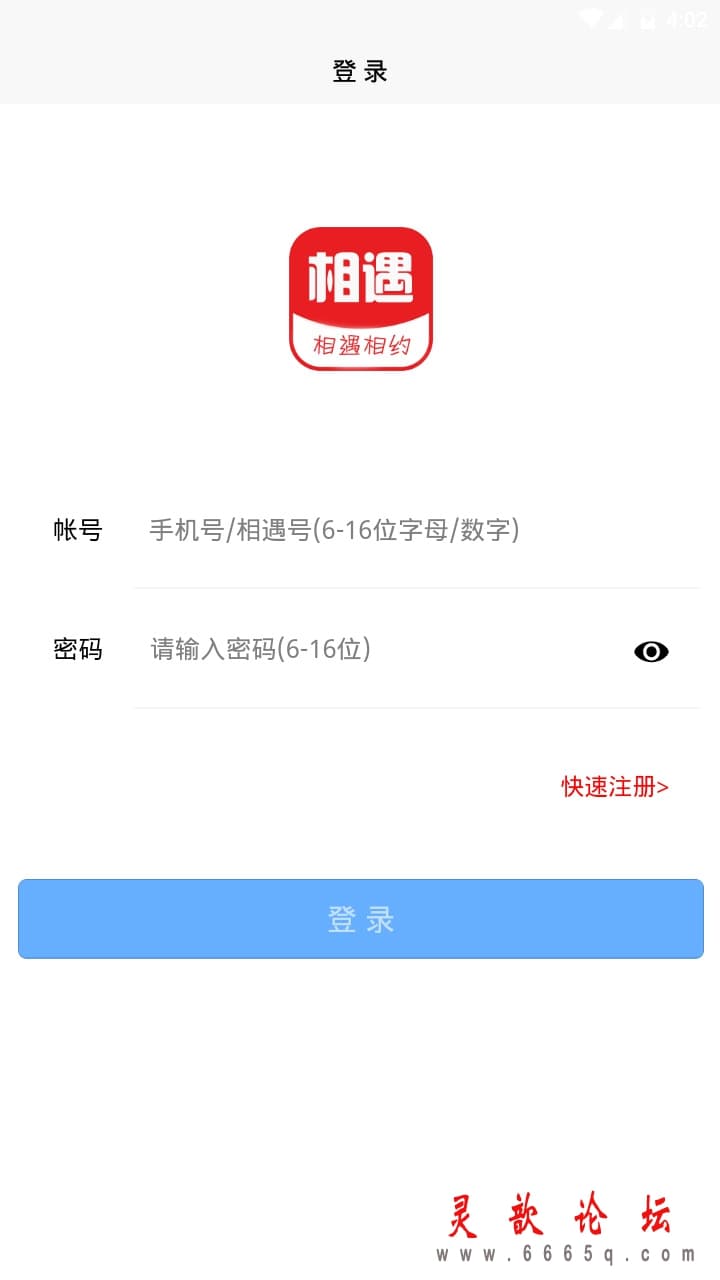Focus the 密码 password field

[x=380, y=650]
